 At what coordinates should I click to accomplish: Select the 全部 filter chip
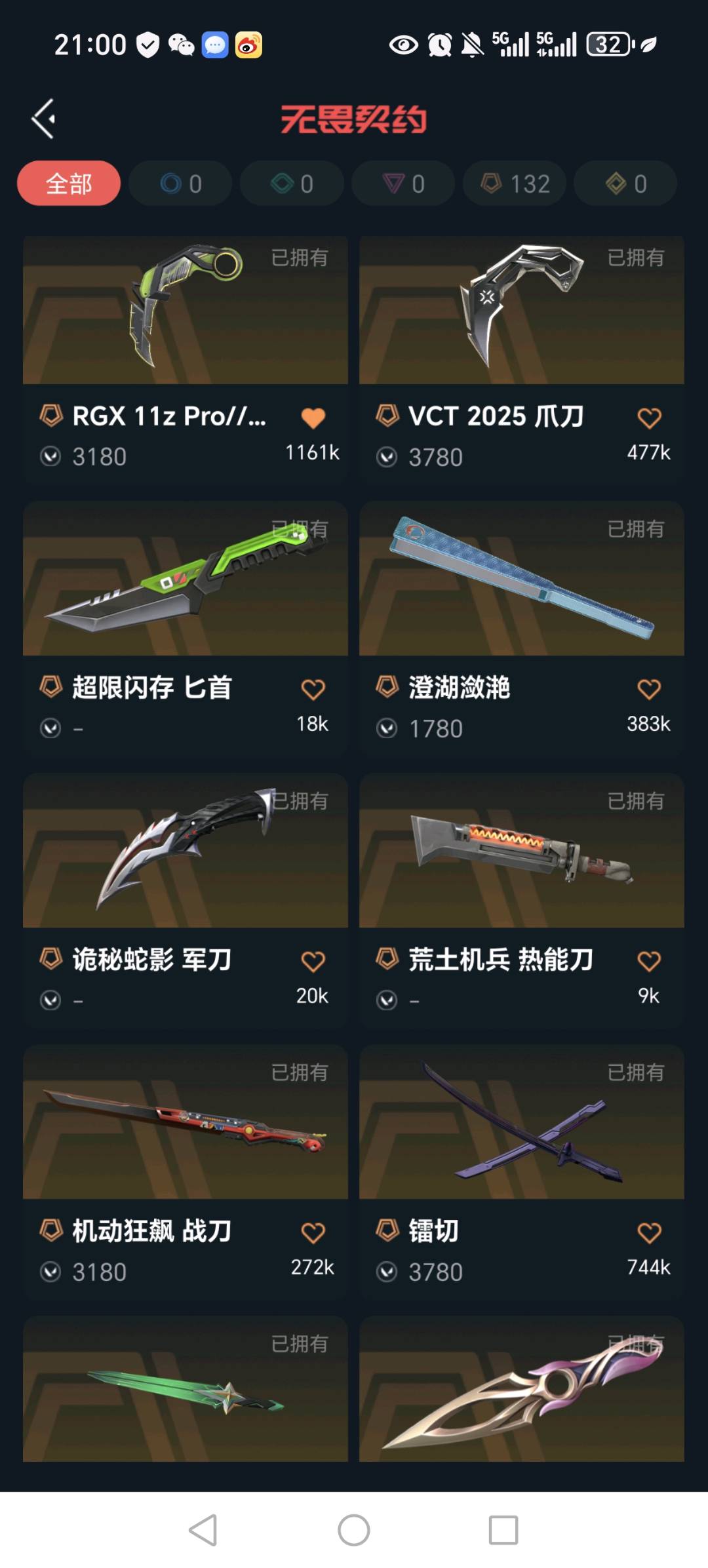coord(69,184)
